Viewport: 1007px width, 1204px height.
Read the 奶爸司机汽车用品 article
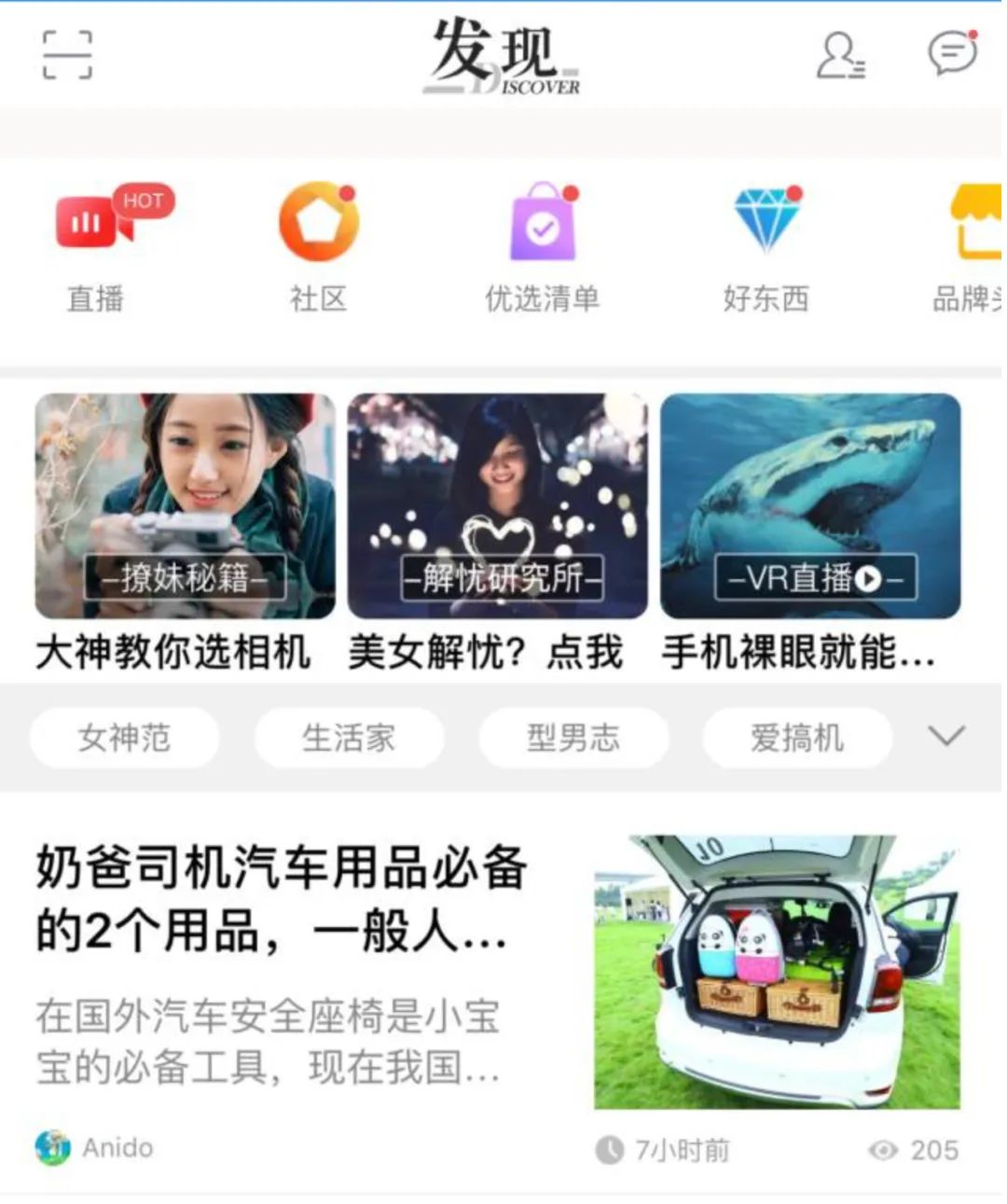[x=282, y=897]
